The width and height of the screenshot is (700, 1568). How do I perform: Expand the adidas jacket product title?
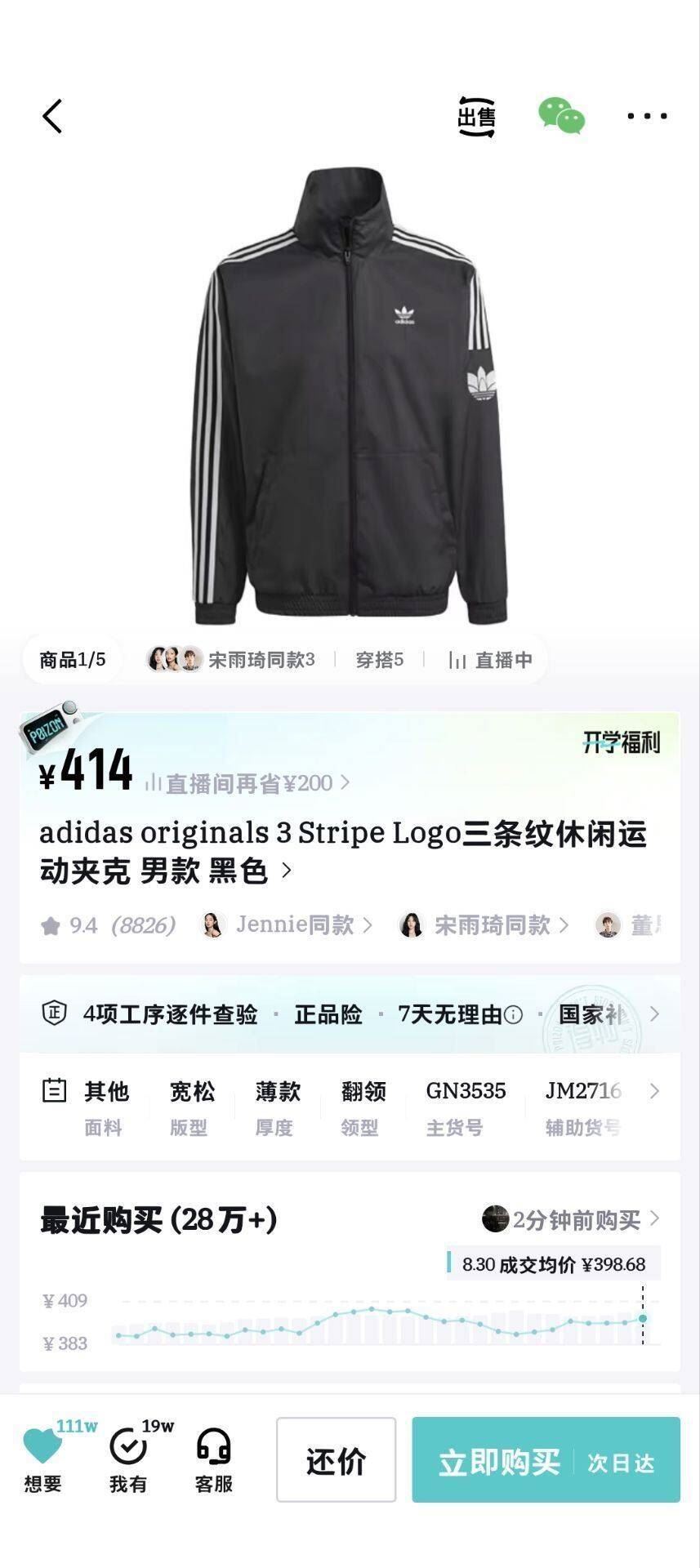343,852
